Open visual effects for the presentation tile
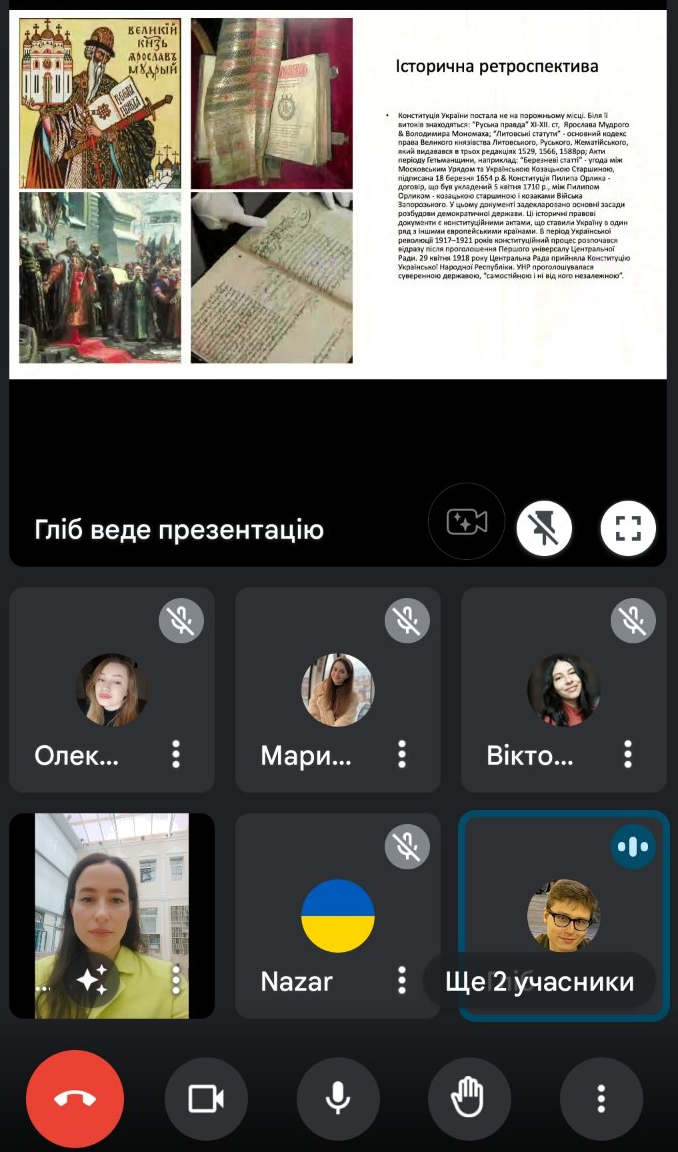Image resolution: width=678 pixels, height=1152 pixels. 466,522
